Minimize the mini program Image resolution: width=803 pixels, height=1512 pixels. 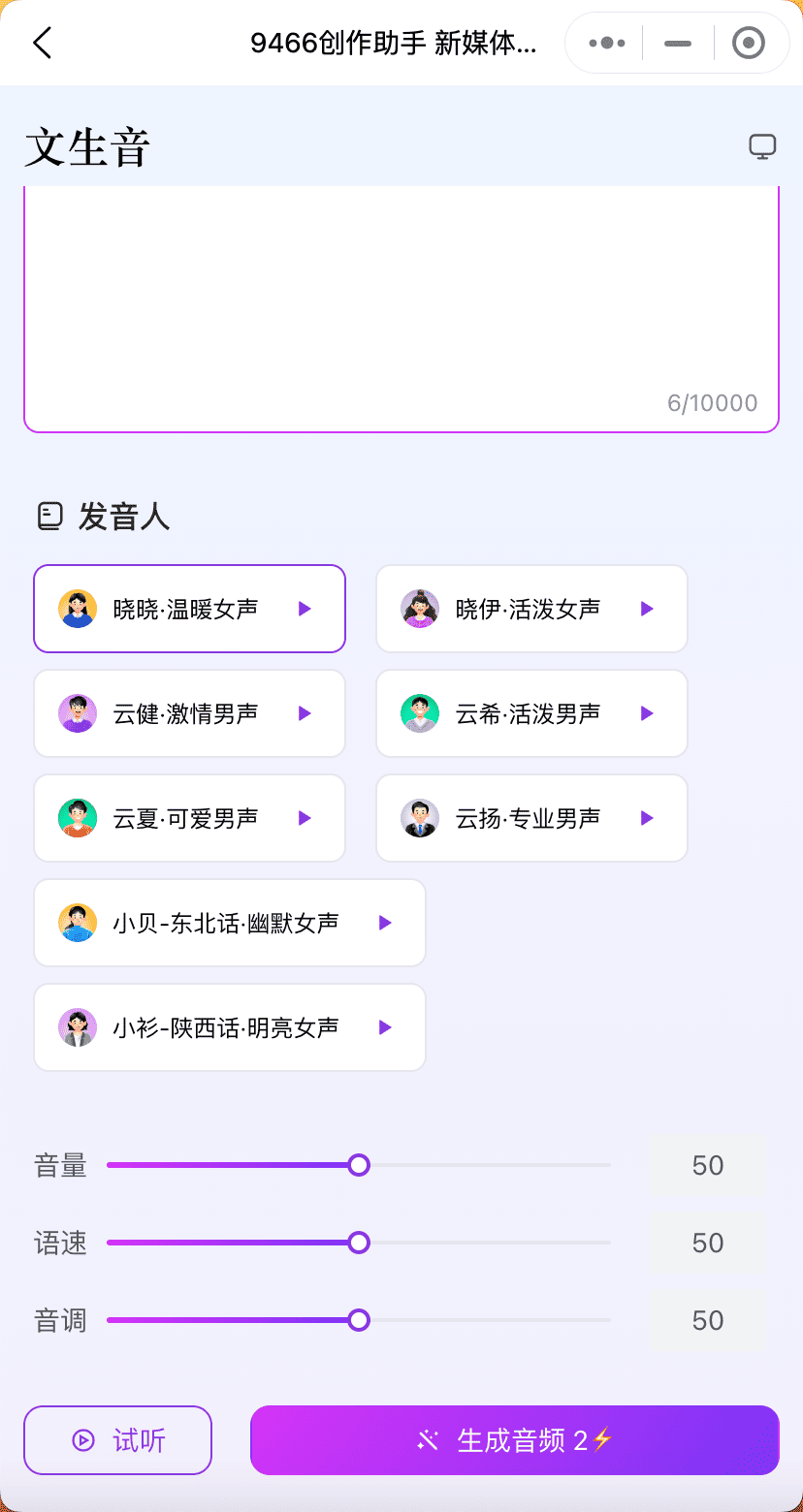[678, 43]
